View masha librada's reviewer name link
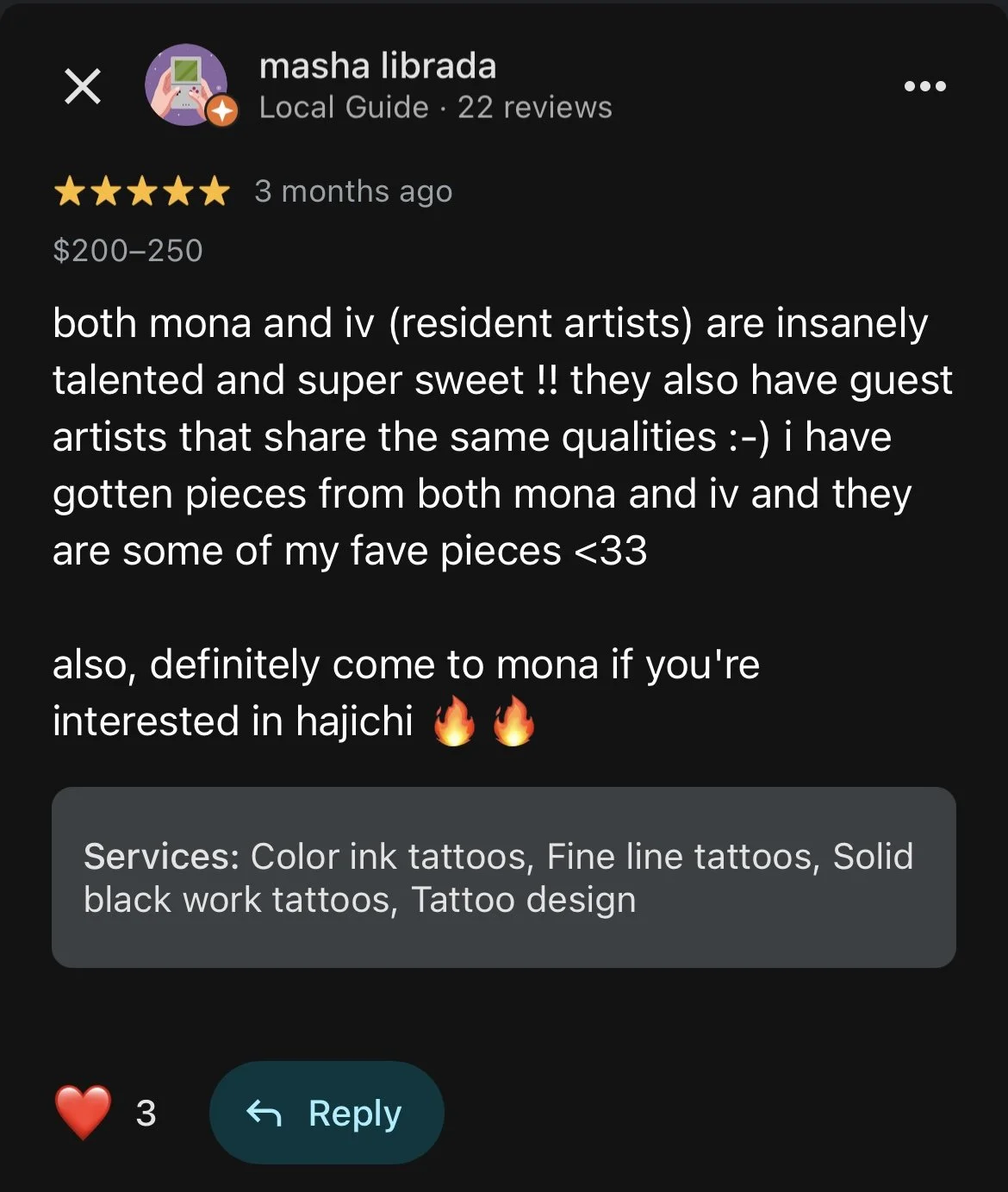The height and width of the screenshot is (1192, 1008). click(x=377, y=66)
